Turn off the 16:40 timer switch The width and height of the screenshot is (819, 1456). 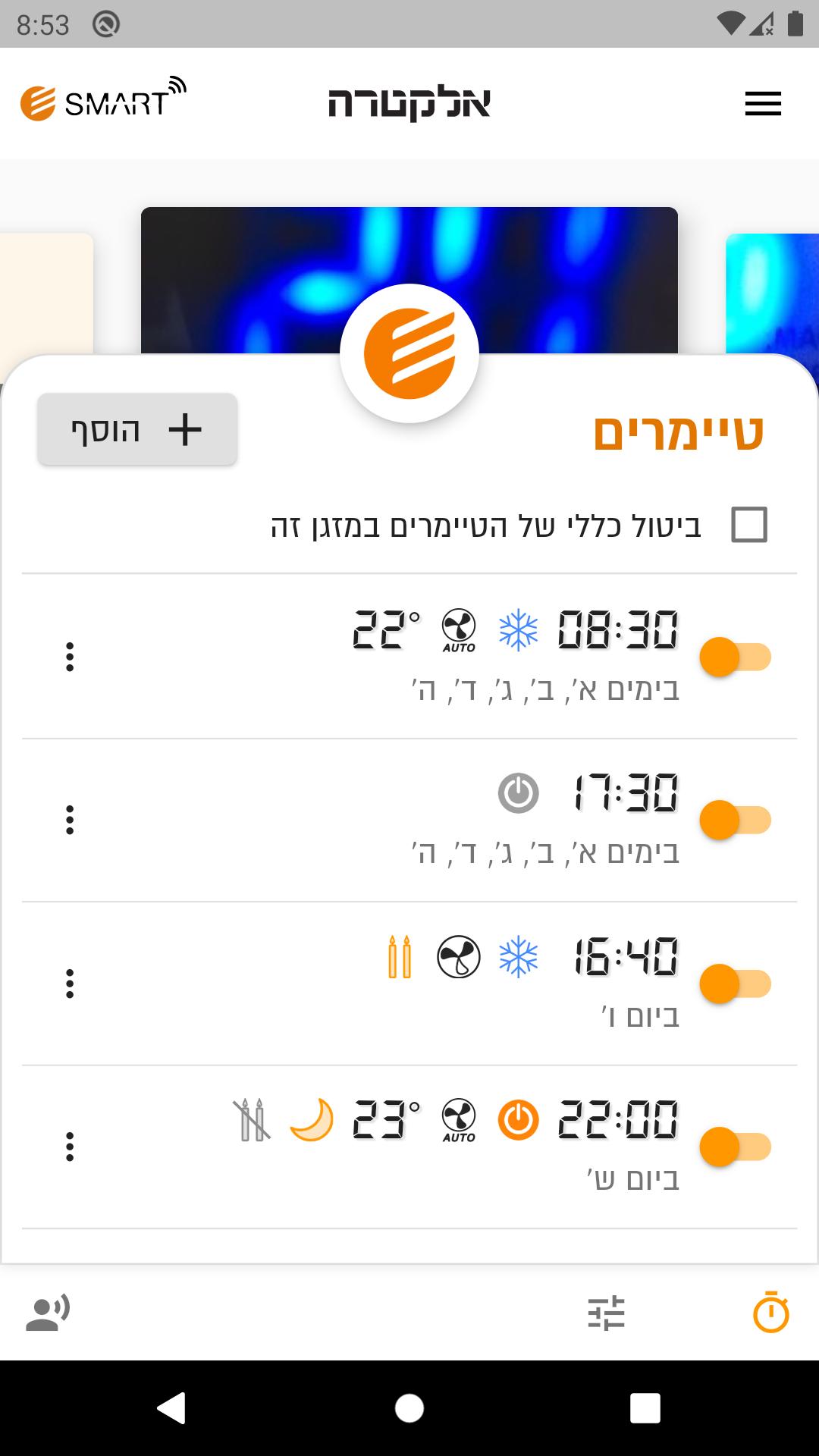coord(736,984)
